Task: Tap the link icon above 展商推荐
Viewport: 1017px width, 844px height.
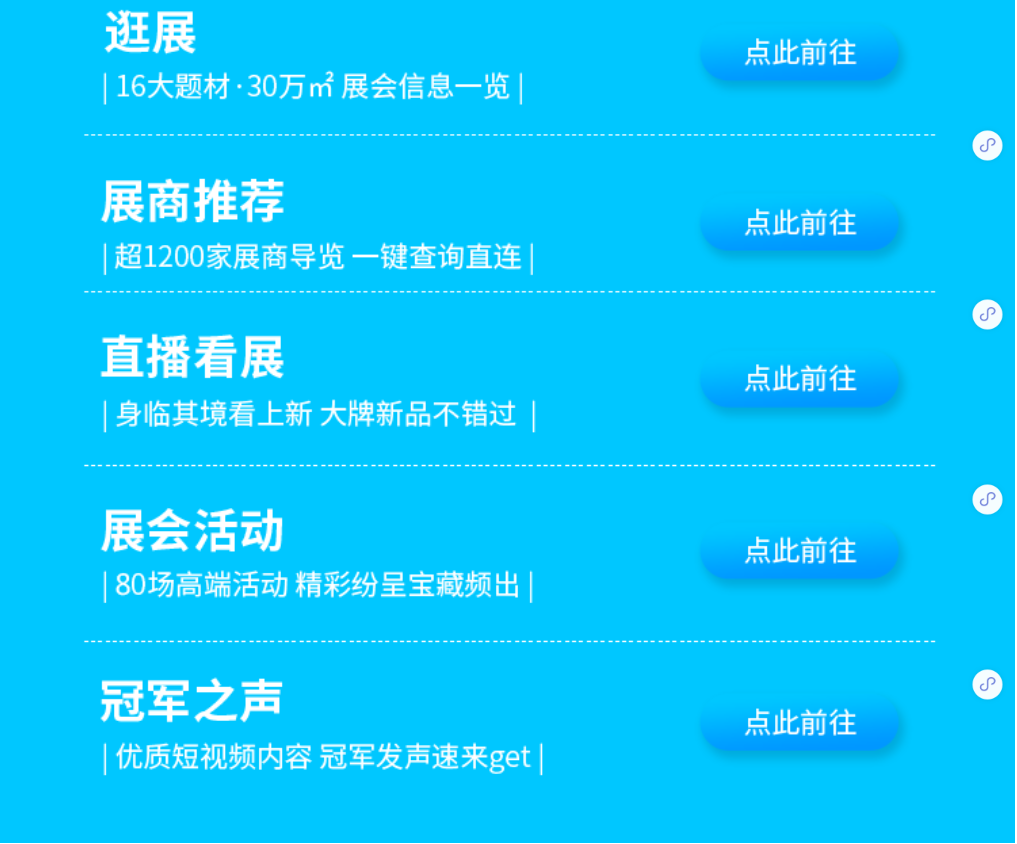Action: pyautogui.click(x=987, y=146)
